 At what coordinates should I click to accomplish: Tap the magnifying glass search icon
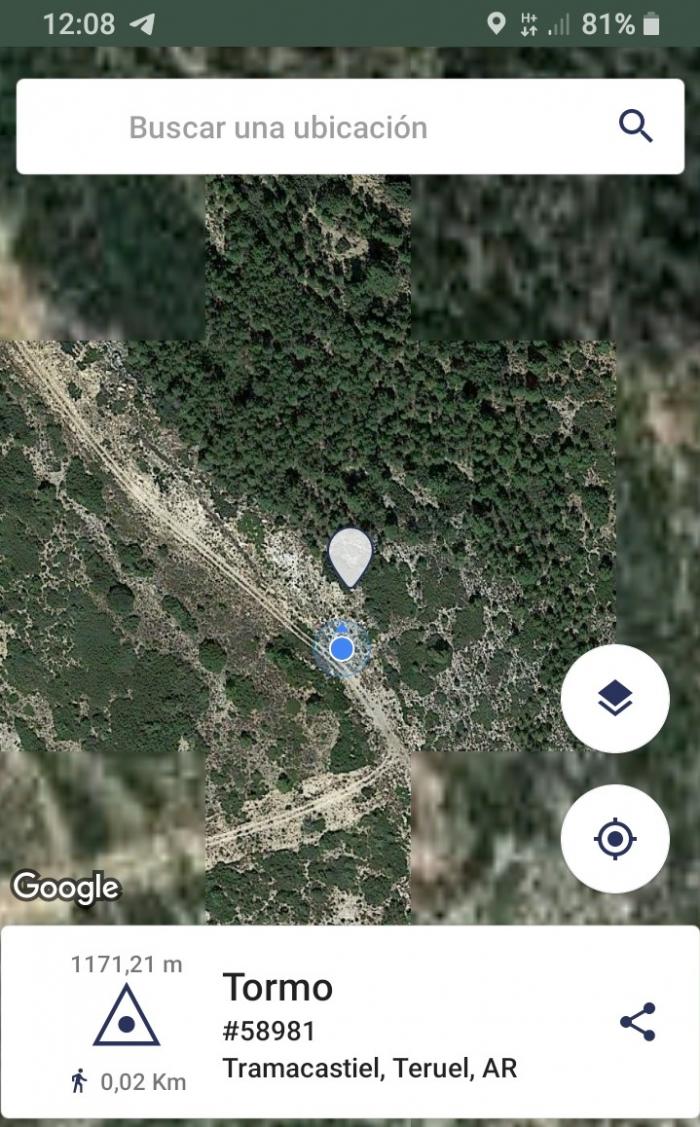point(635,126)
